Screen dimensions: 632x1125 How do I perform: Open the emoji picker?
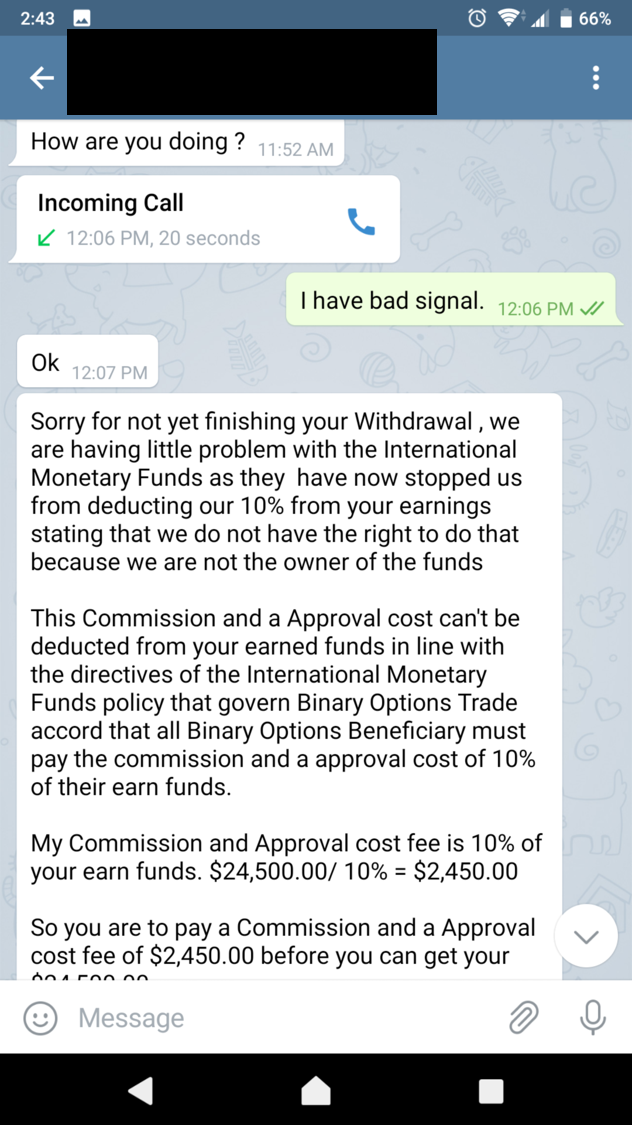click(x=40, y=1017)
